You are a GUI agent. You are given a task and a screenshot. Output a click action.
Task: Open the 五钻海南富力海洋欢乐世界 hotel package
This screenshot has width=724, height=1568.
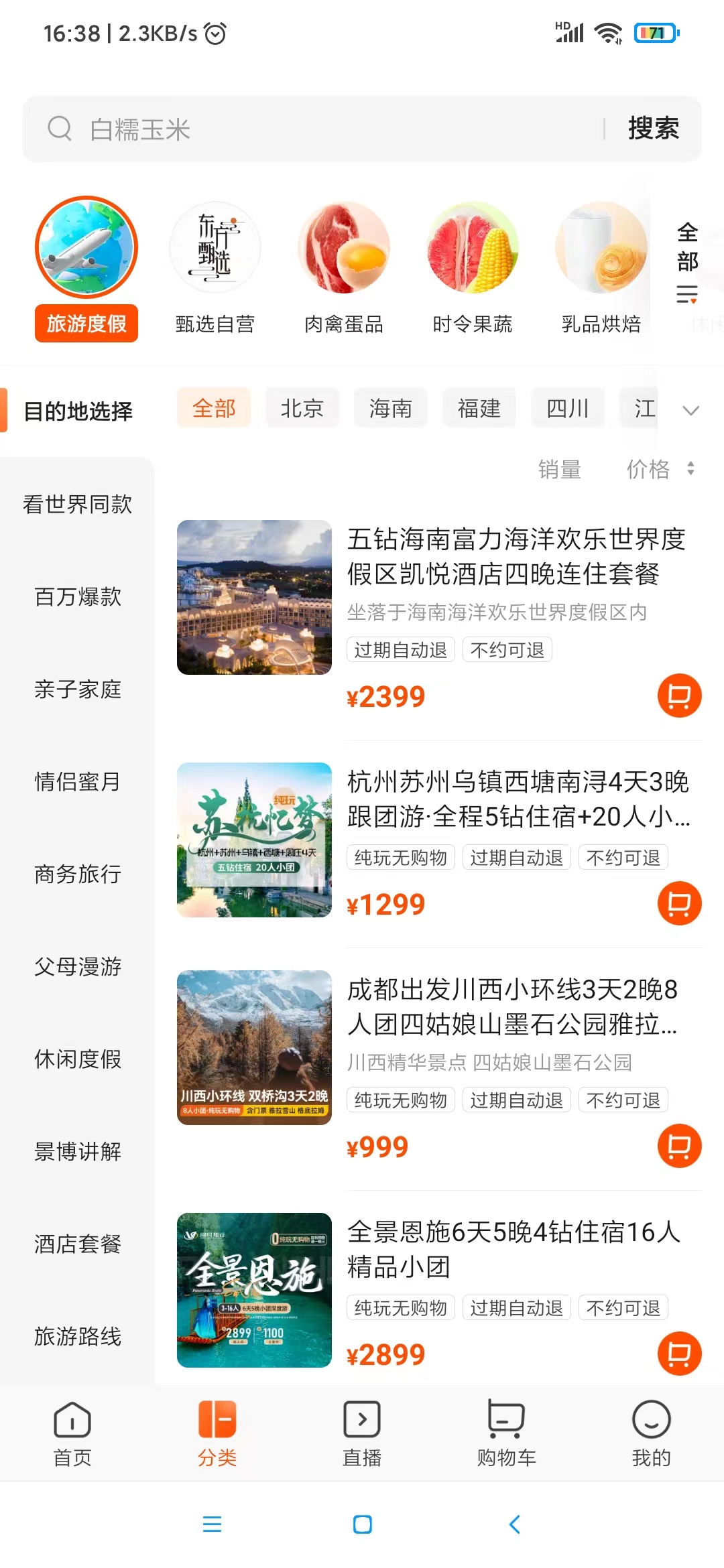[516, 556]
